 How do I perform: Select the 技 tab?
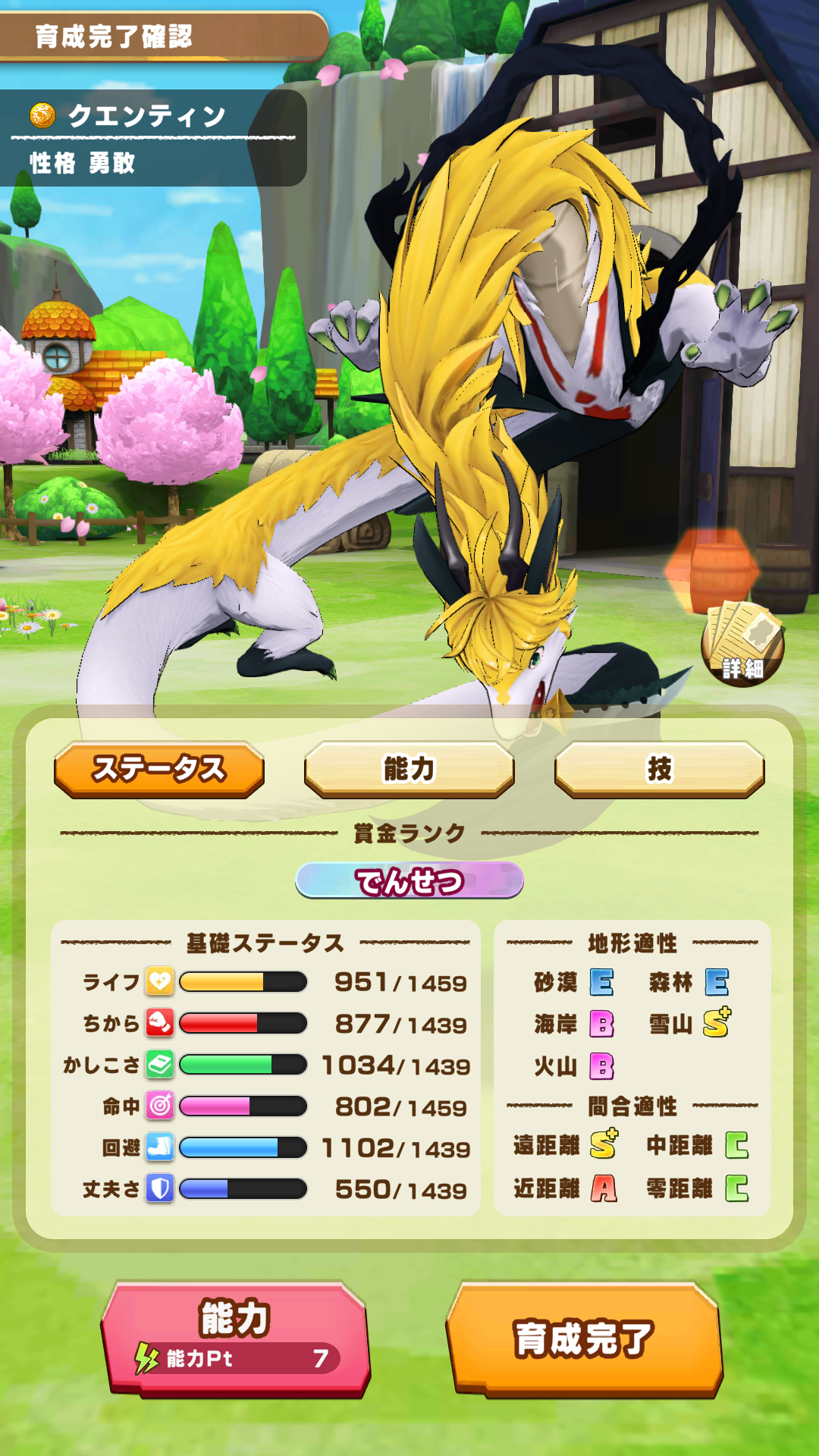pyautogui.click(x=659, y=769)
